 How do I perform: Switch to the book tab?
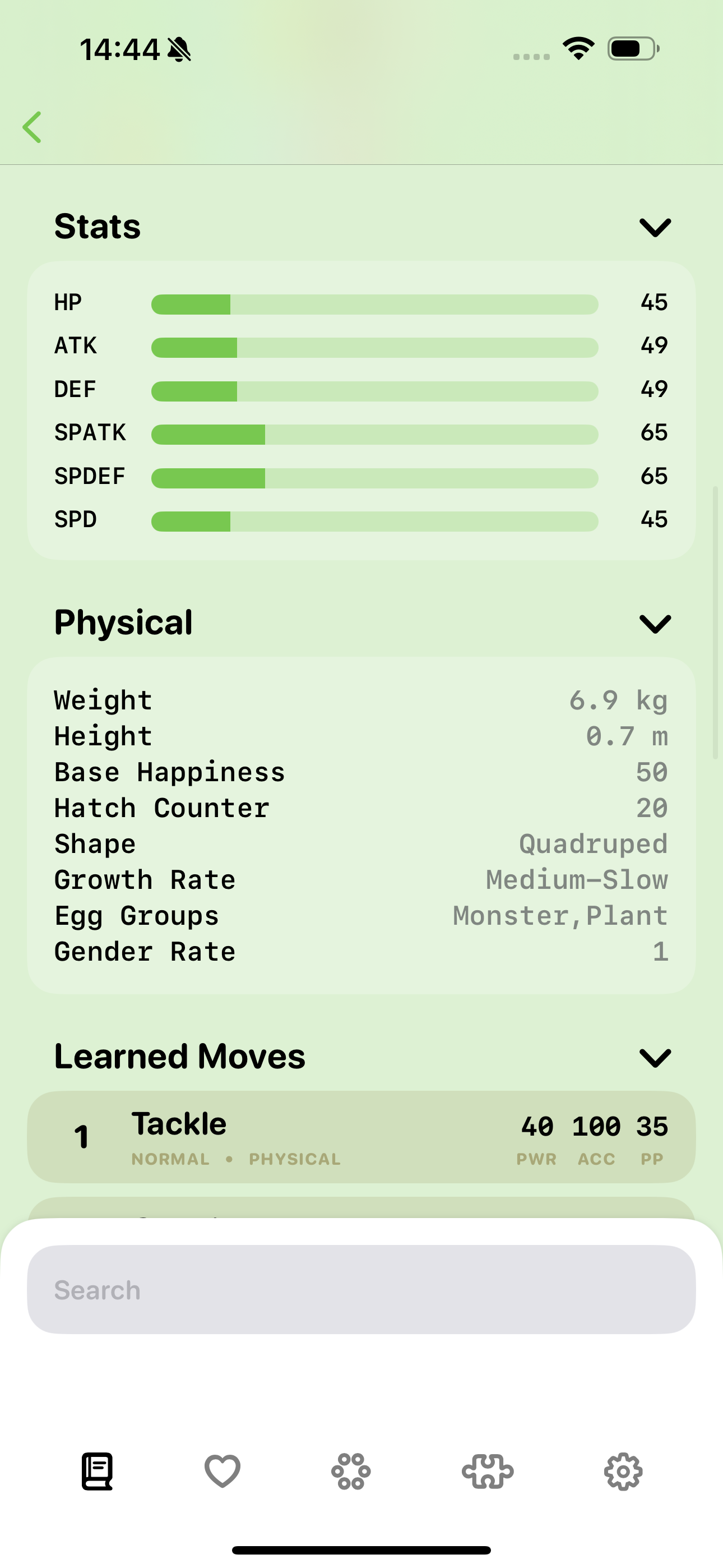click(x=98, y=1472)
